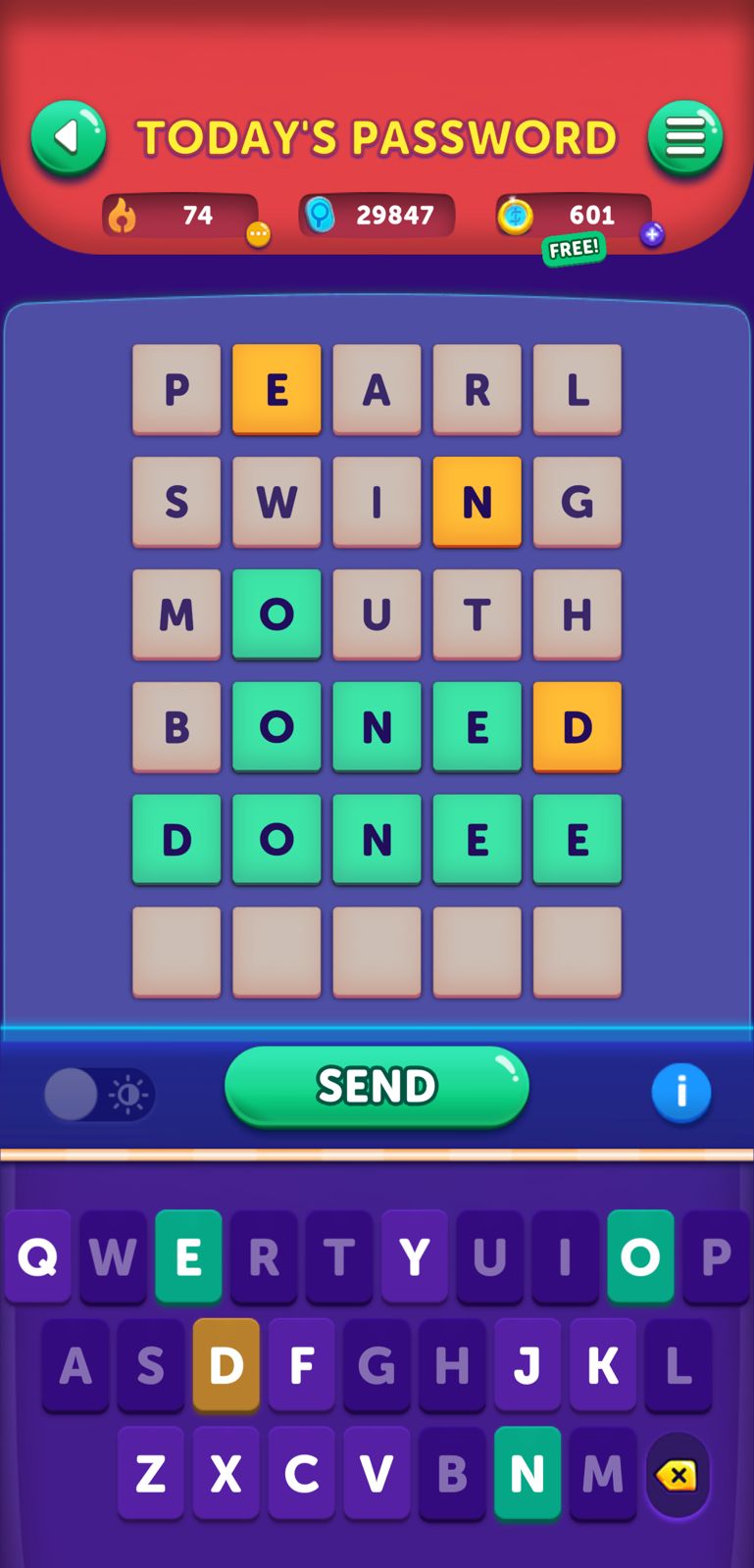Type the green E key
The width and height of the screenshot is (754, 1568).
pos(188,1256)
